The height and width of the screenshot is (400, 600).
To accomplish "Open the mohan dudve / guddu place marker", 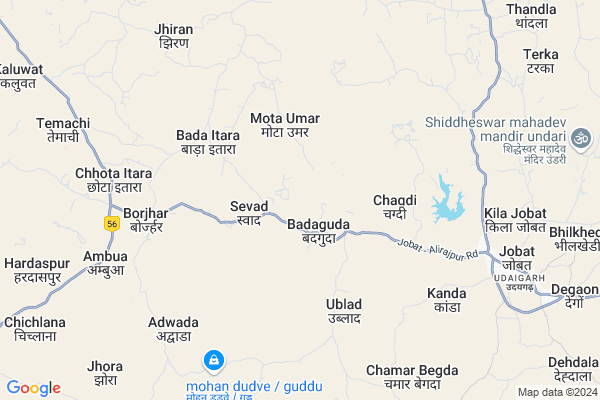I will pos(213,360).
